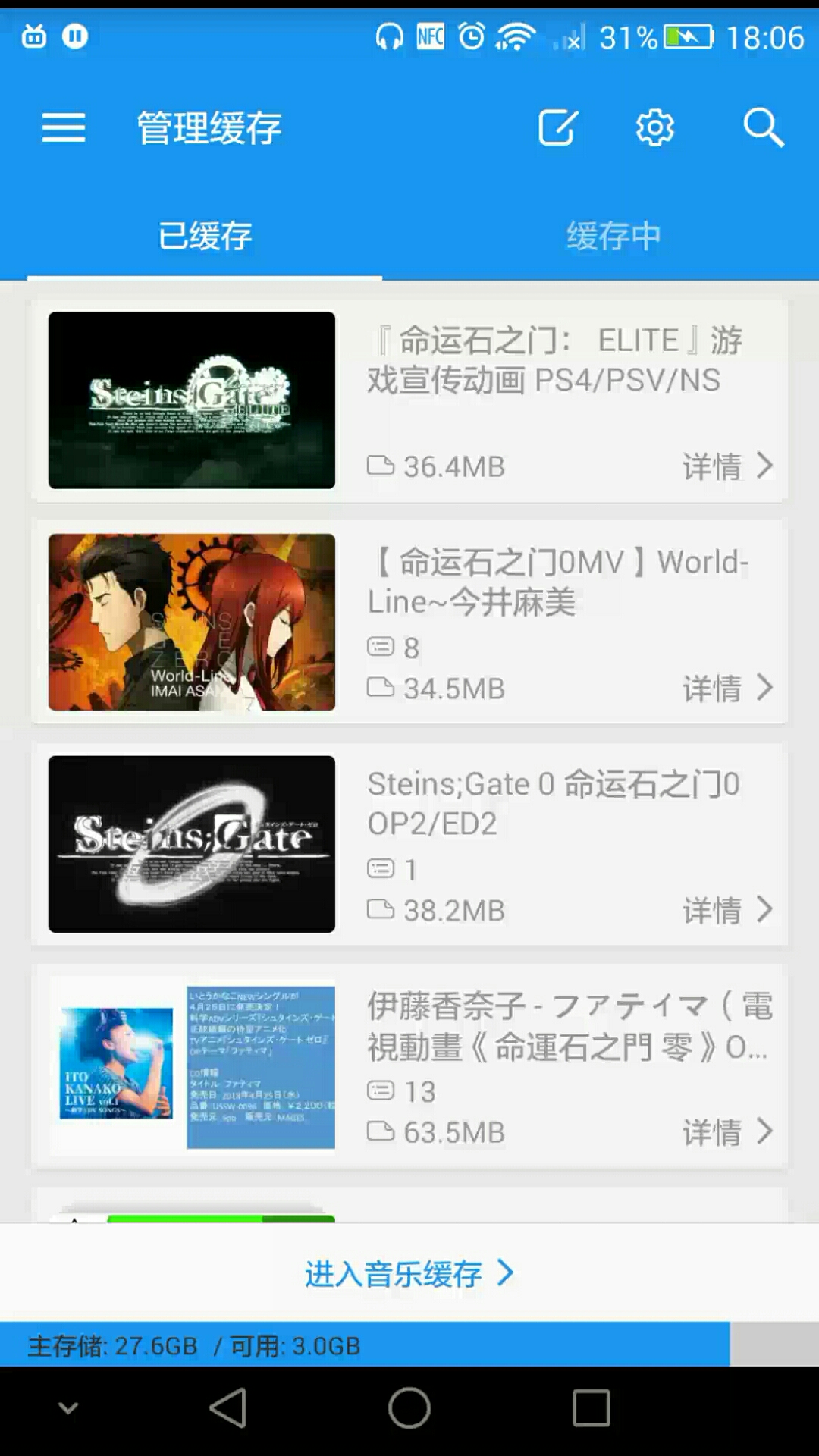
Task: View 详情 for the 34.5MB video
Action: [x=726, y=688]
